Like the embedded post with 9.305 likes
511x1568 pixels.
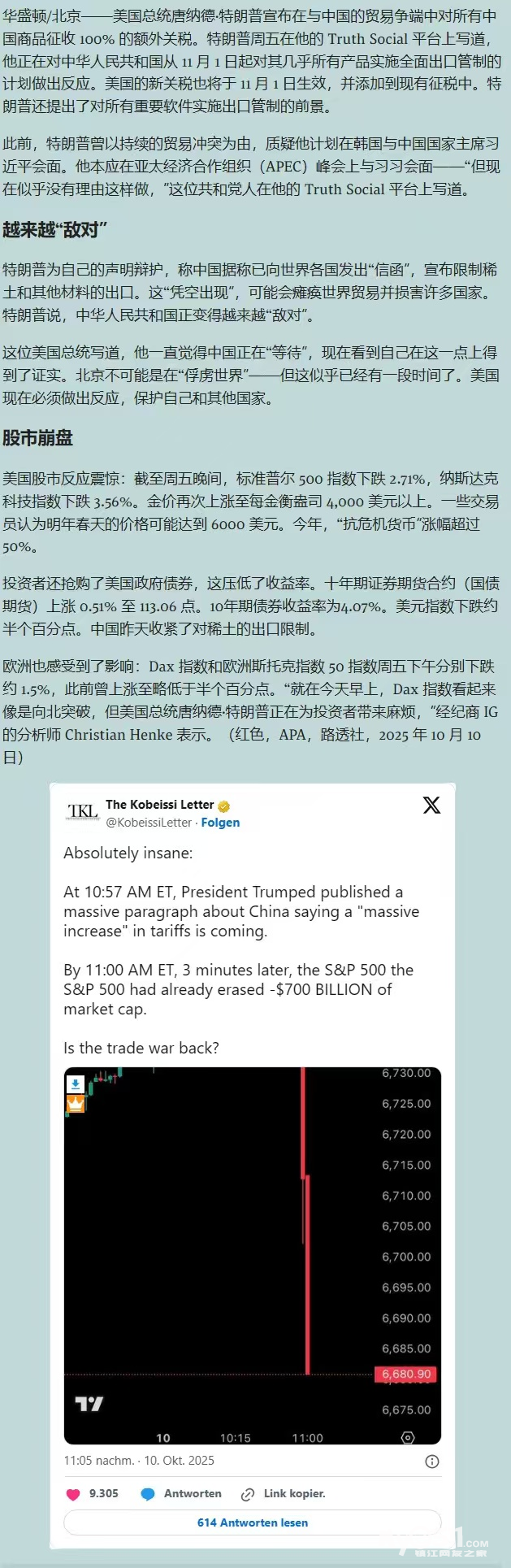(74, 1493)
